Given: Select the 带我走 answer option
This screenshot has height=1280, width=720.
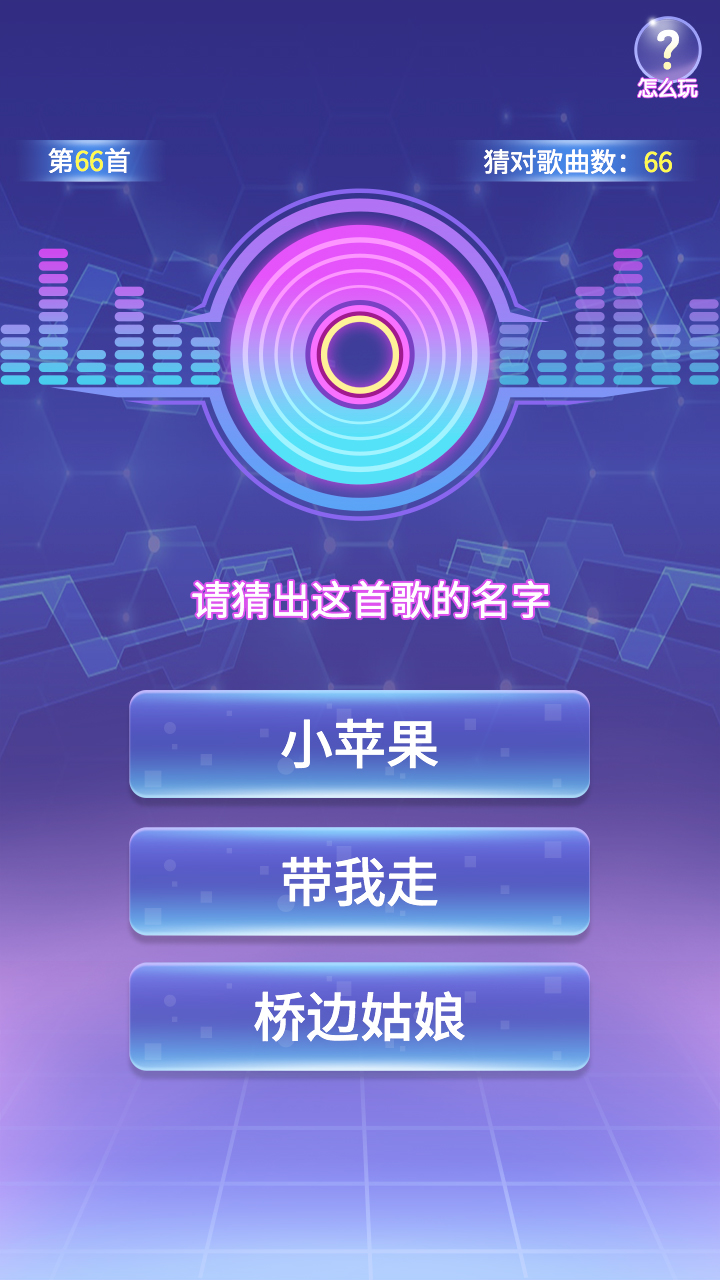Looking at the screenshot, I should pyautogui.click(x=359, y=881).
